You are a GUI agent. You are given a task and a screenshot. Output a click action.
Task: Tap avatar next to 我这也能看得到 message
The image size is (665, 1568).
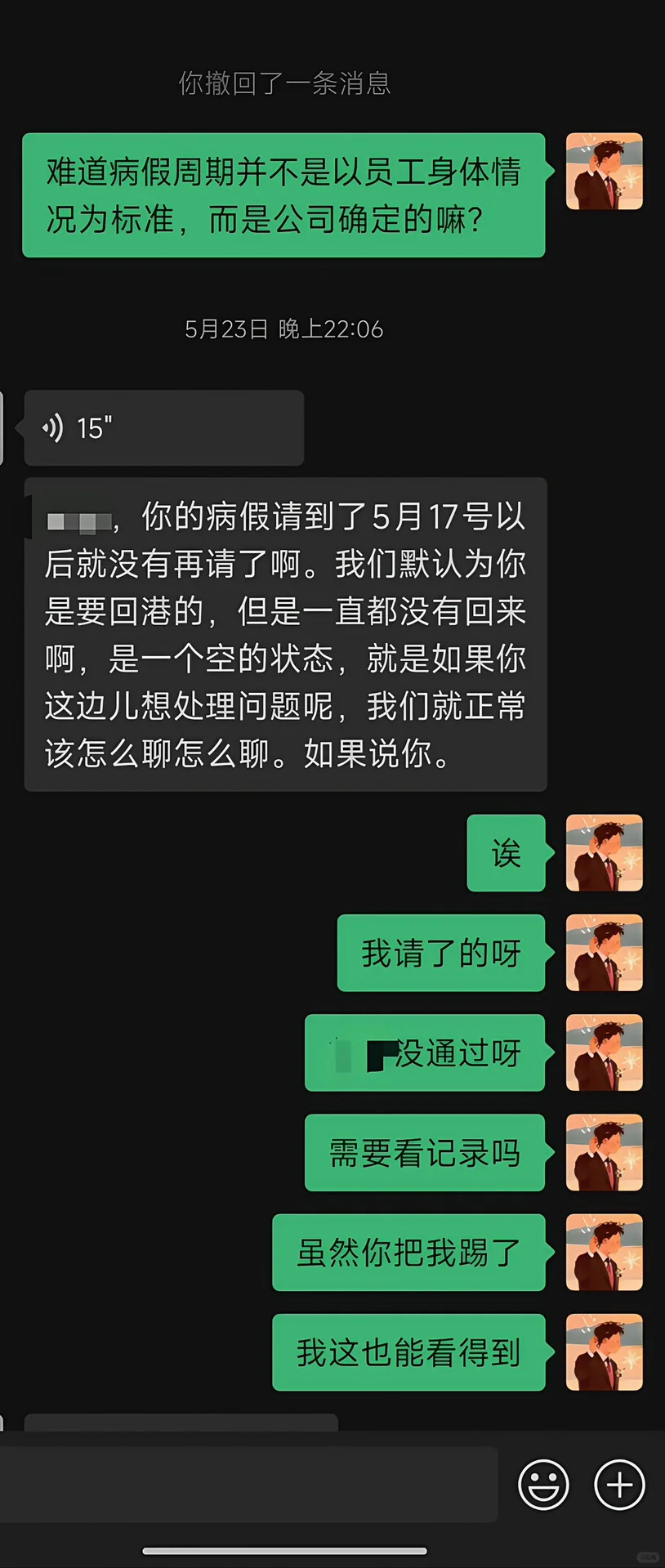(x=604, y=1353)
